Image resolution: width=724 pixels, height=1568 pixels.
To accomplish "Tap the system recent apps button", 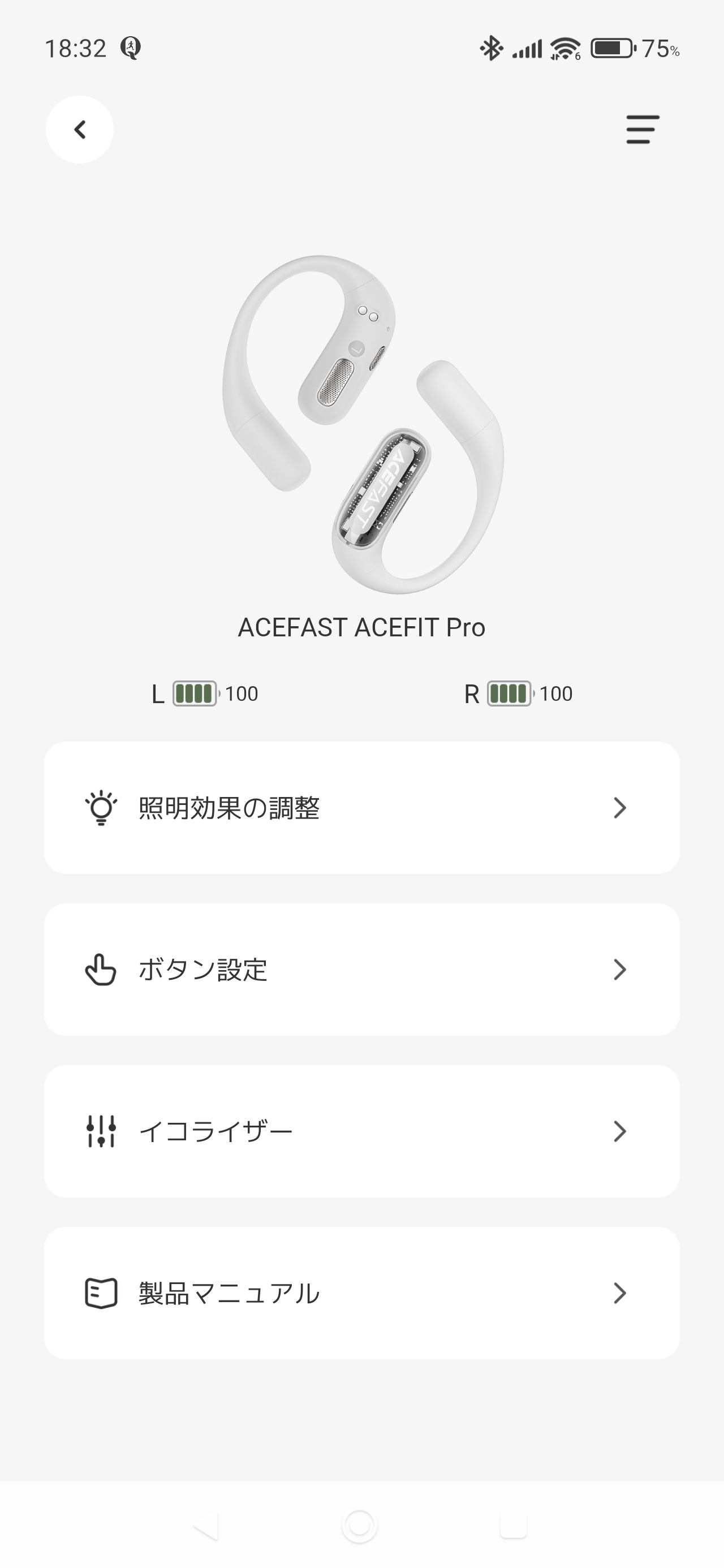I will [512, 1527].
